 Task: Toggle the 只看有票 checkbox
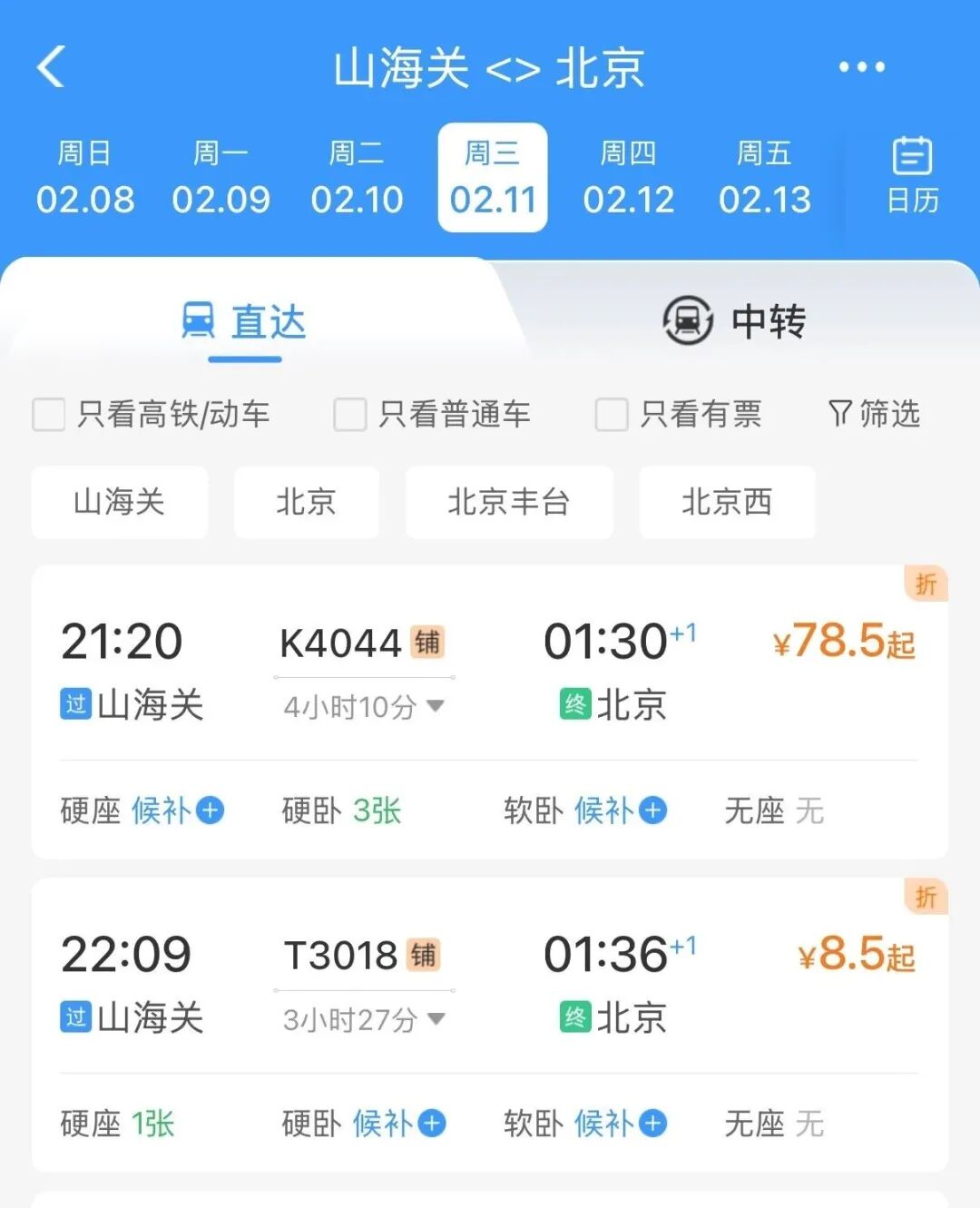[611, 415]
